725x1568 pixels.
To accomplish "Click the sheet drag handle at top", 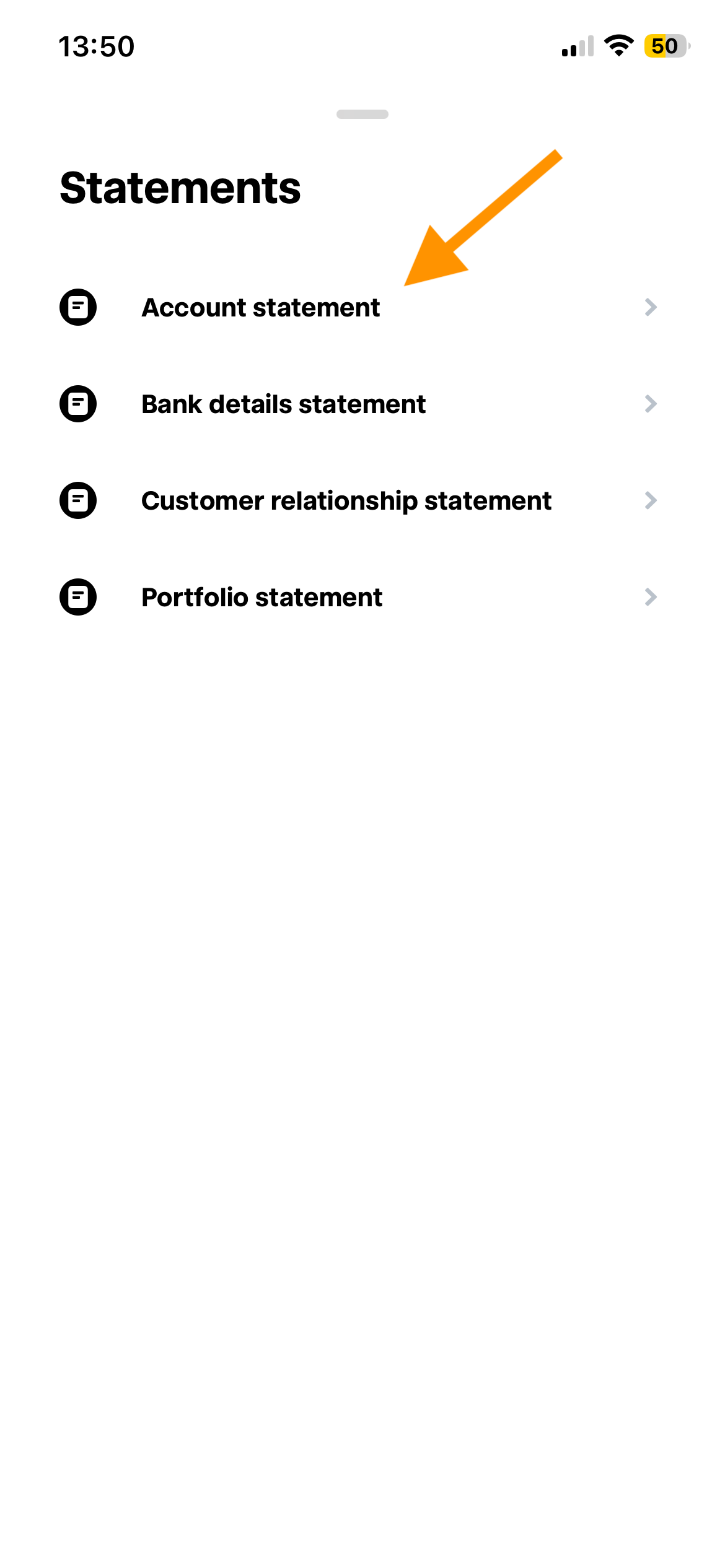I will pos(362,114).
